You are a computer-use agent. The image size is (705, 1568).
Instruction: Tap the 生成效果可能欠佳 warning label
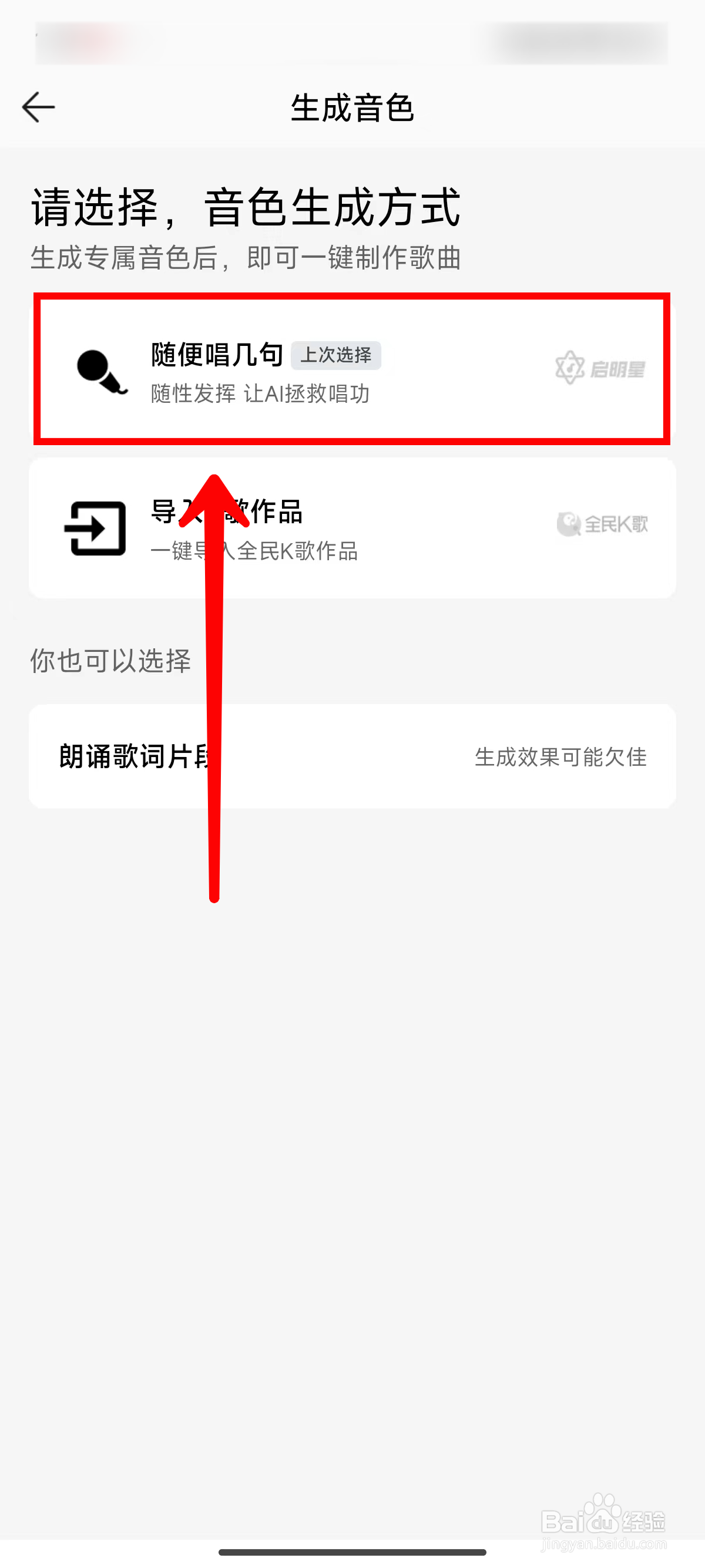pyautogui.click(x=561, y=756)
